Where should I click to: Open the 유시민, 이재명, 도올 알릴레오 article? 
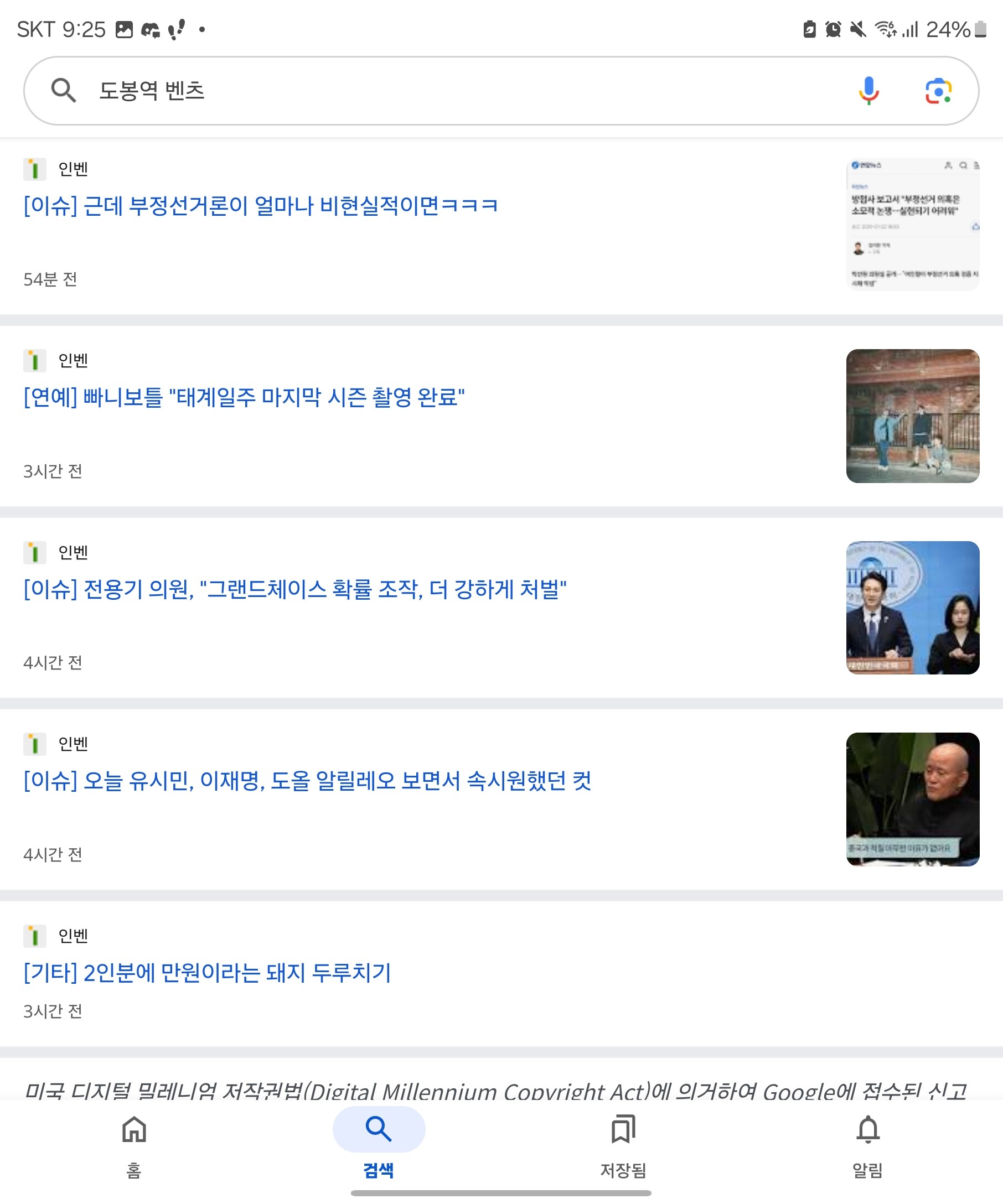[307, 780]
